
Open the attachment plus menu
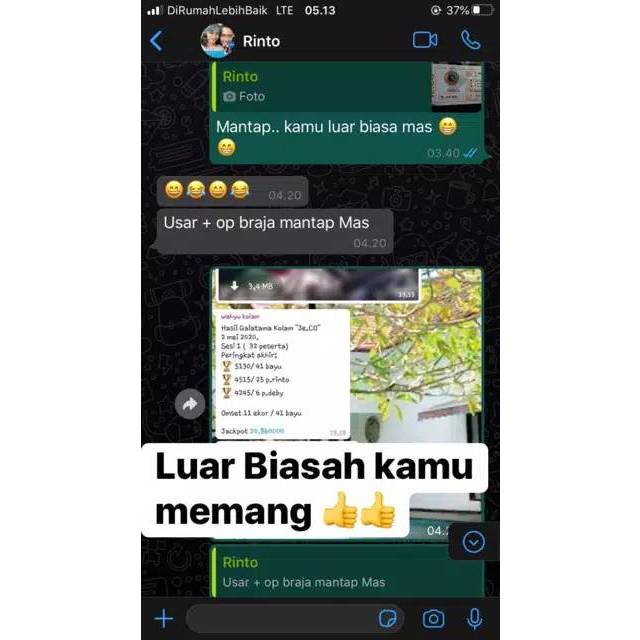pyautogui.click(x=163, y=619)
